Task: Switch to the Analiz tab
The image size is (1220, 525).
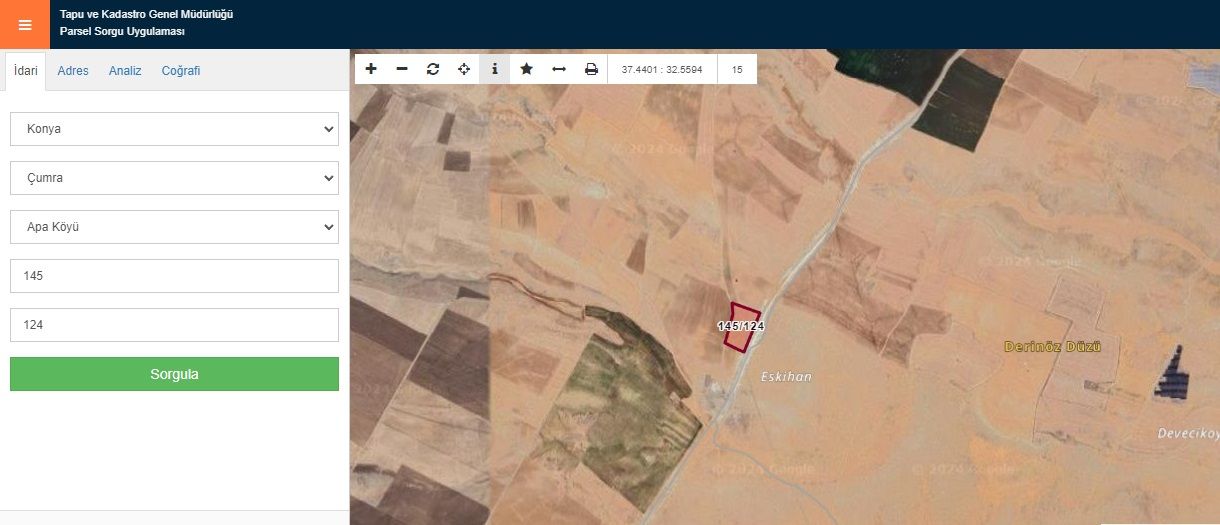Action: 125,71
